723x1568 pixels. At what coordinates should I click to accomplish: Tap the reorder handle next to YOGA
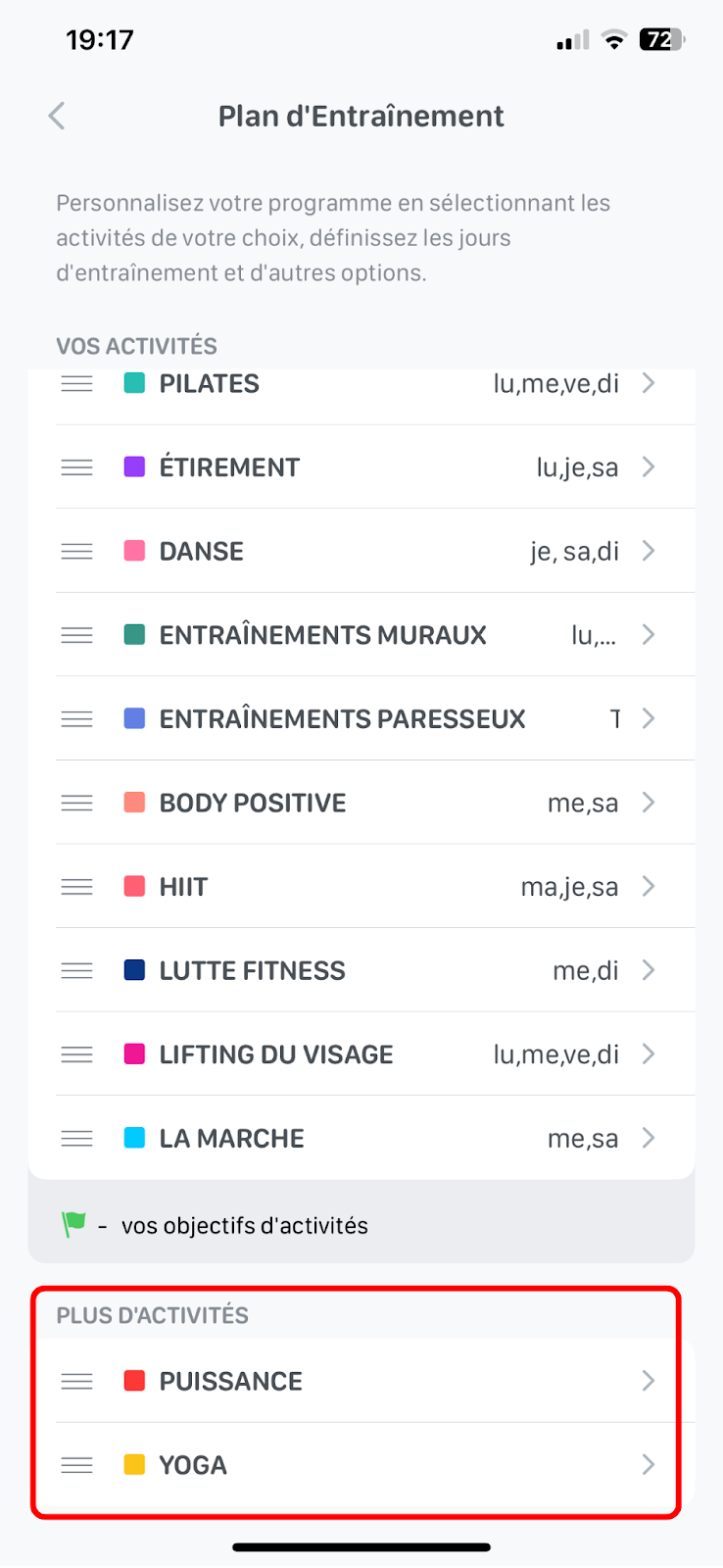(77, 1465)
